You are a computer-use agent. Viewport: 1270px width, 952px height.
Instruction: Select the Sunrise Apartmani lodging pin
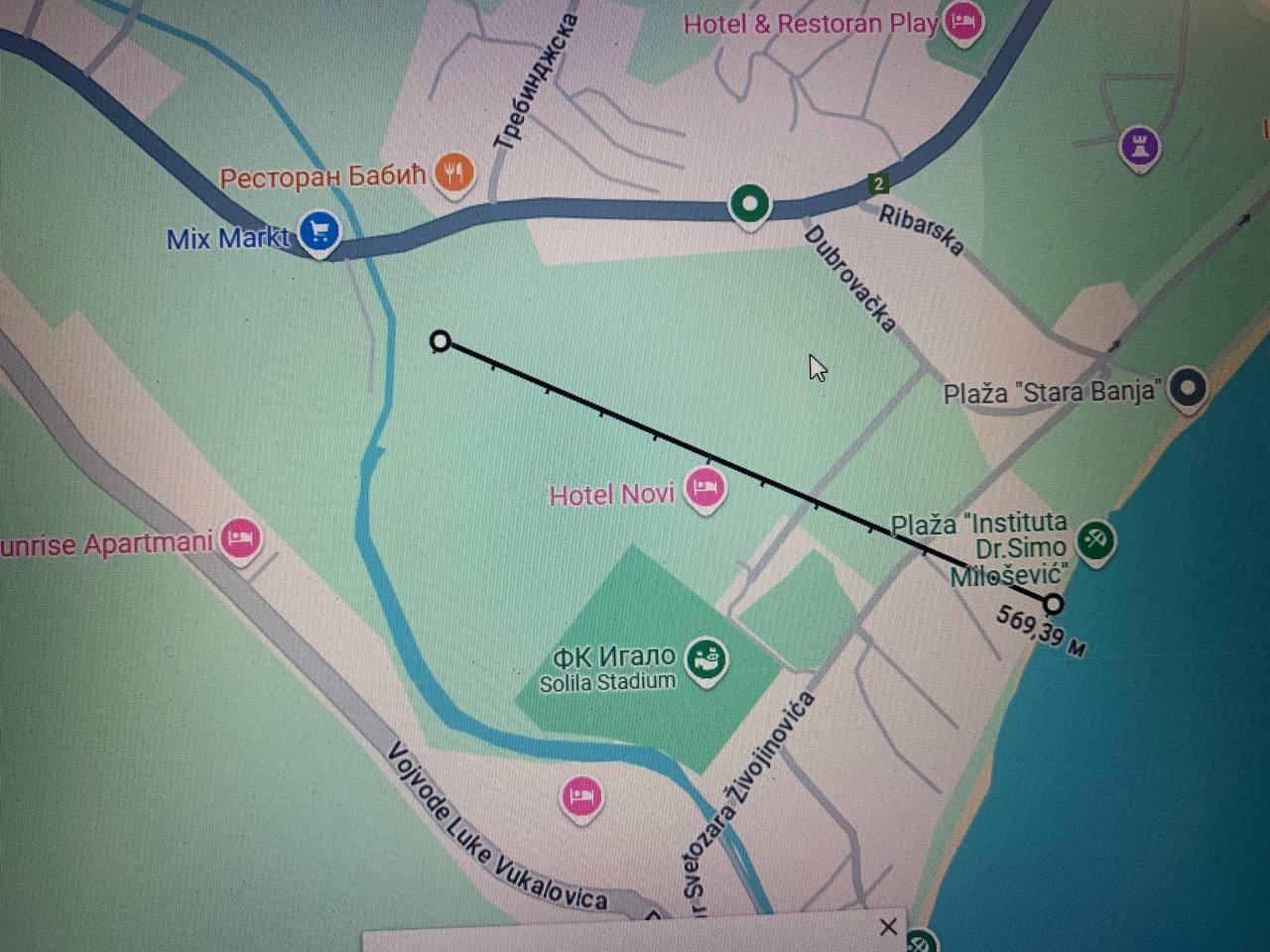pyautogui.click(x=241, y=538)
